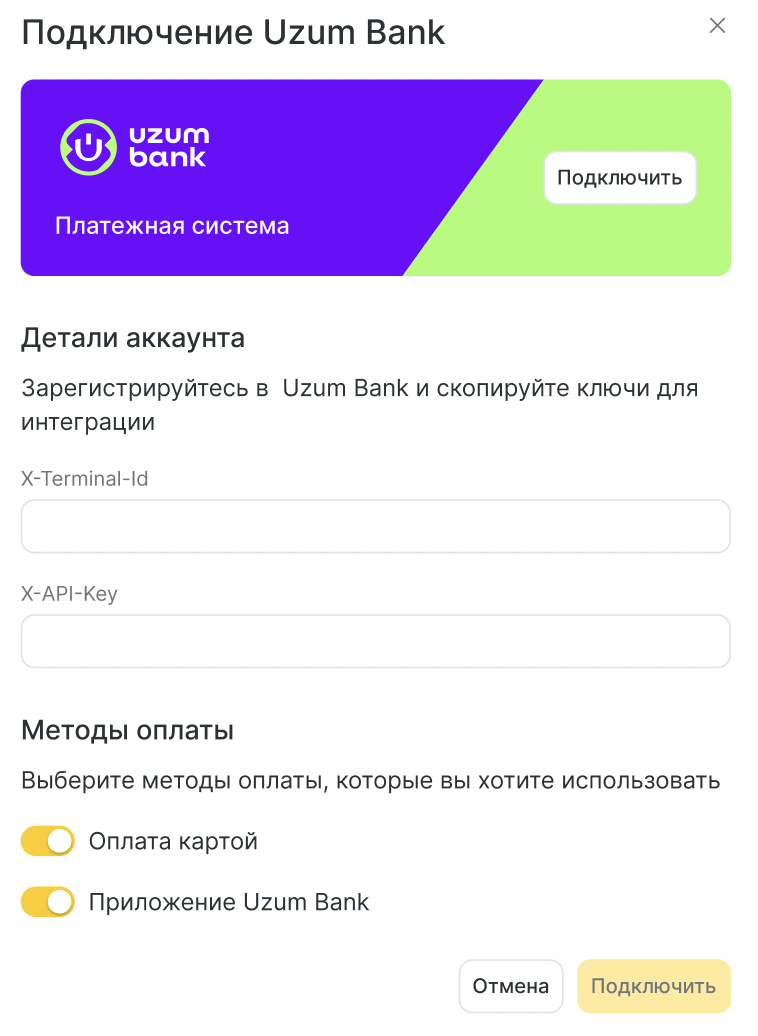Close the Uzum Bank connection dialog
Image resolution: width=758 pixels, height=1036 pixels.
click(x=717, y=27)
